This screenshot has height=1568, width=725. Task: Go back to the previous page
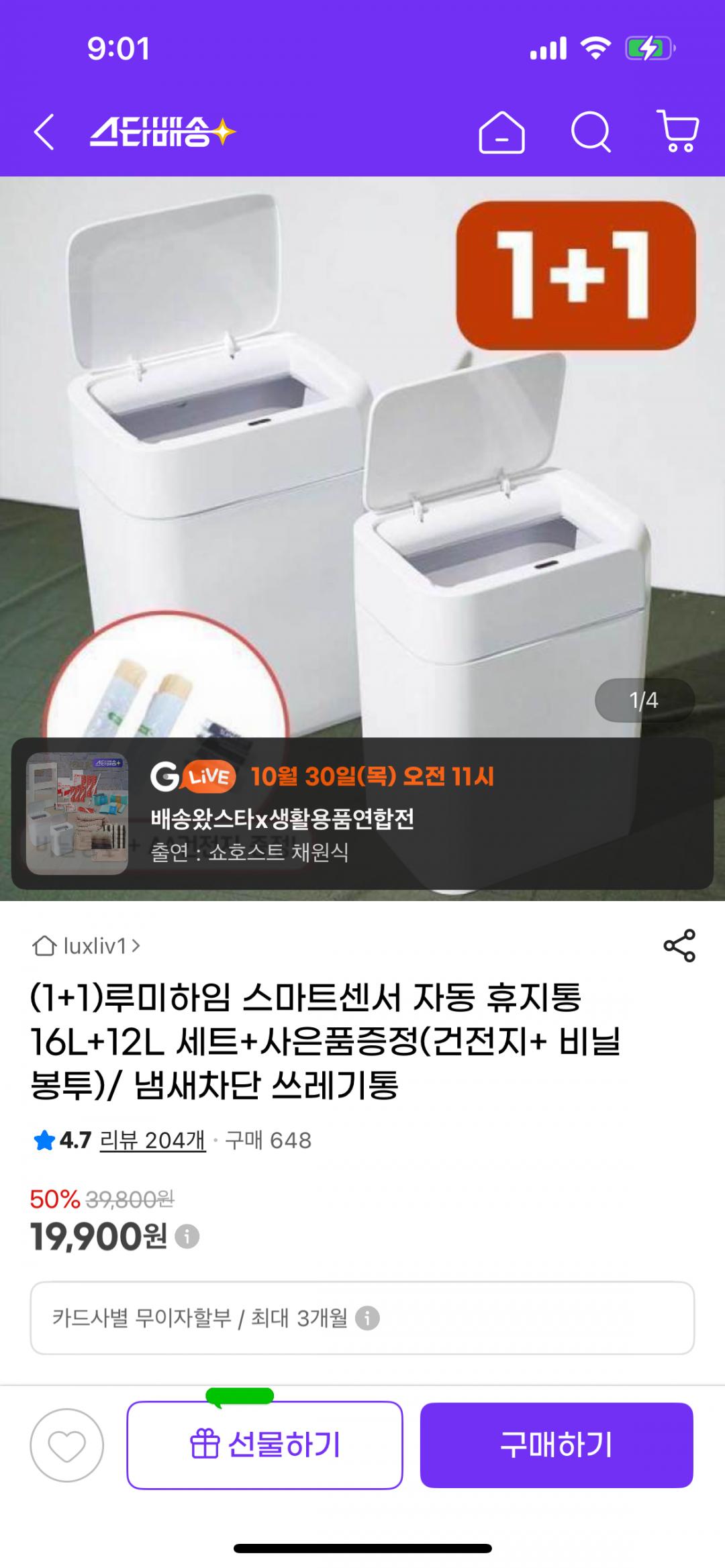pyautogui.click(x=44, y=132)
